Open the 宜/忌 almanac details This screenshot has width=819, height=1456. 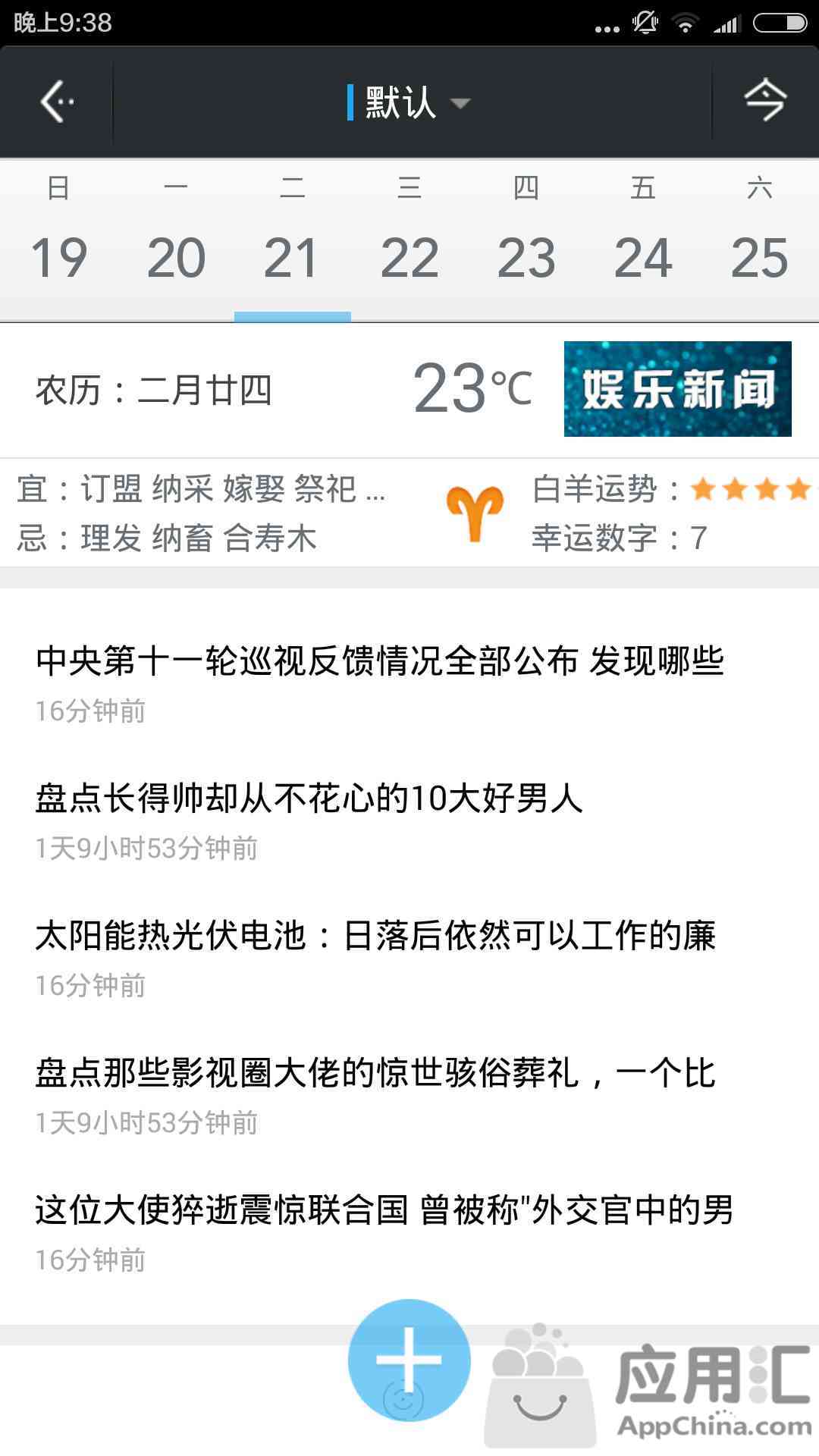pos(202,513)
